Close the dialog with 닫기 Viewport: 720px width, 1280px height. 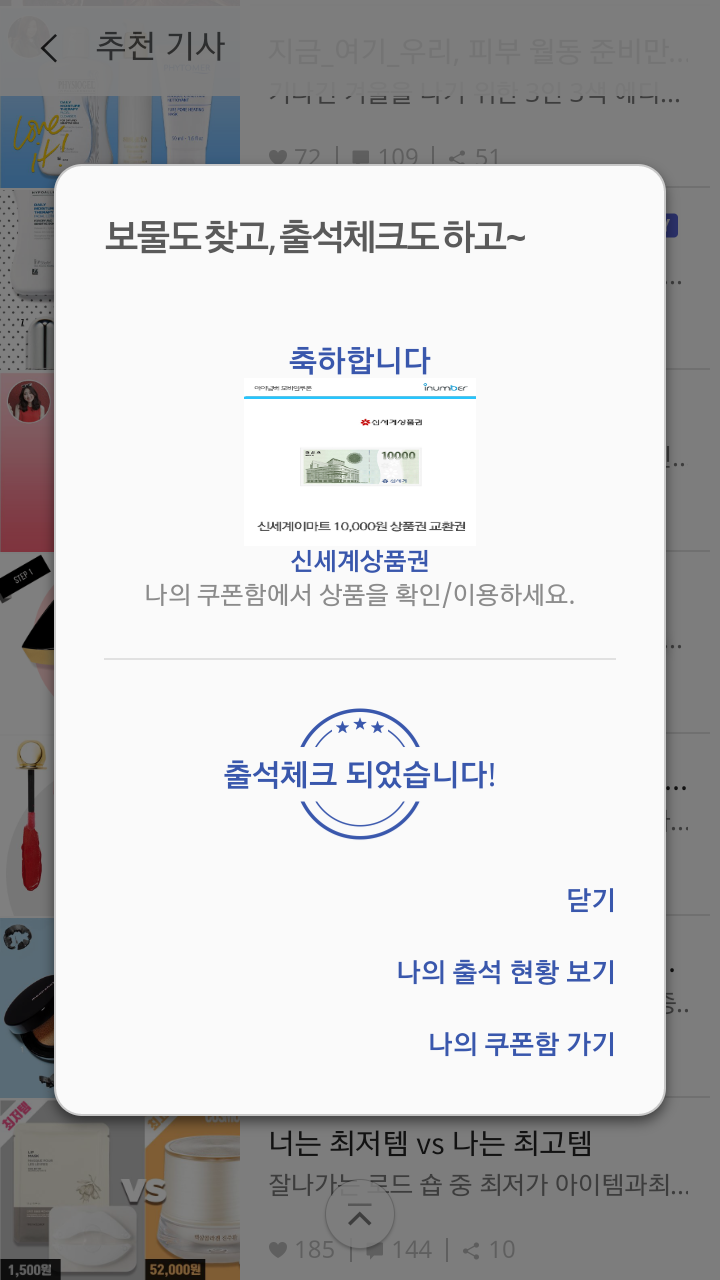coord(590,900)
